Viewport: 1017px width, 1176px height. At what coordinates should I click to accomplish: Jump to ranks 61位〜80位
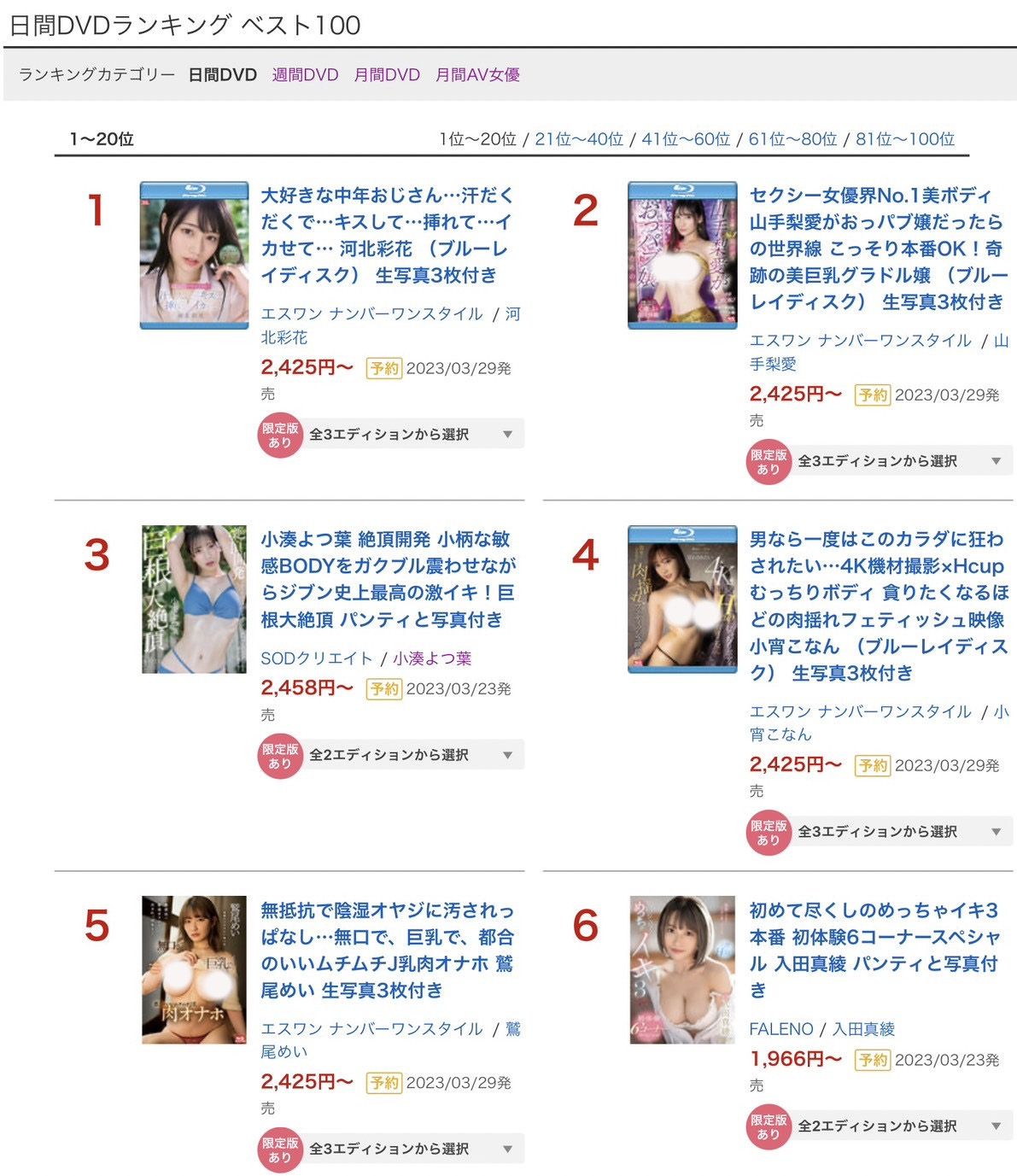[x=792, y=139]
